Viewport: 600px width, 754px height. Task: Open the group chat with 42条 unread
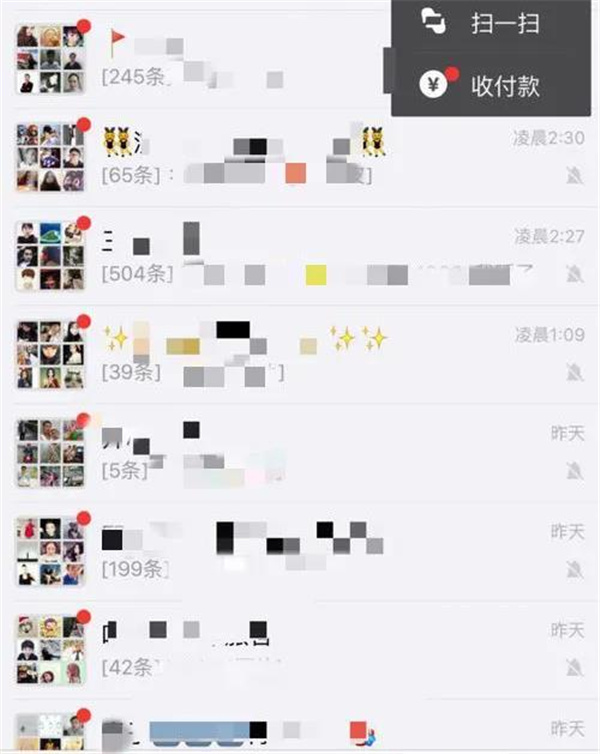tap(300, 648)
